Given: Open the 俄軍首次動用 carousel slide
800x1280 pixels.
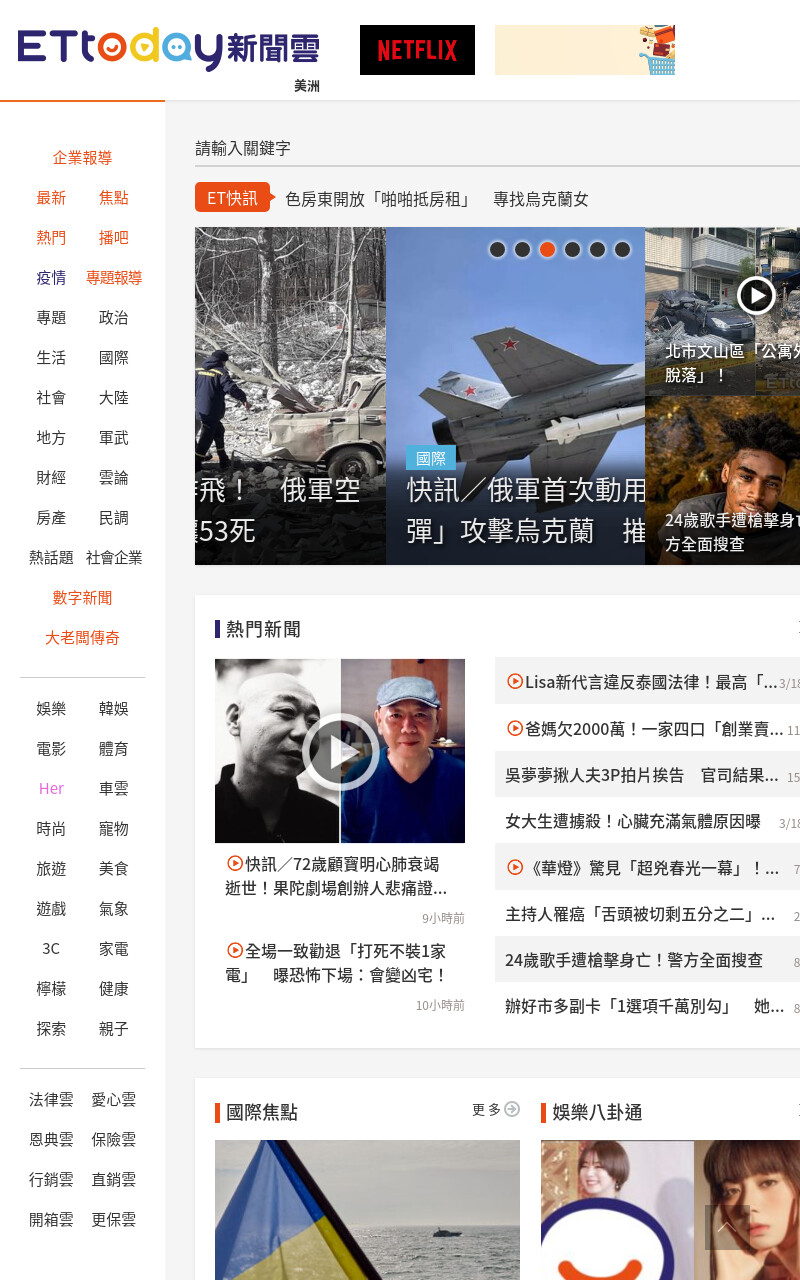Looking at the screenshot, I should click(x=515, y=396).
